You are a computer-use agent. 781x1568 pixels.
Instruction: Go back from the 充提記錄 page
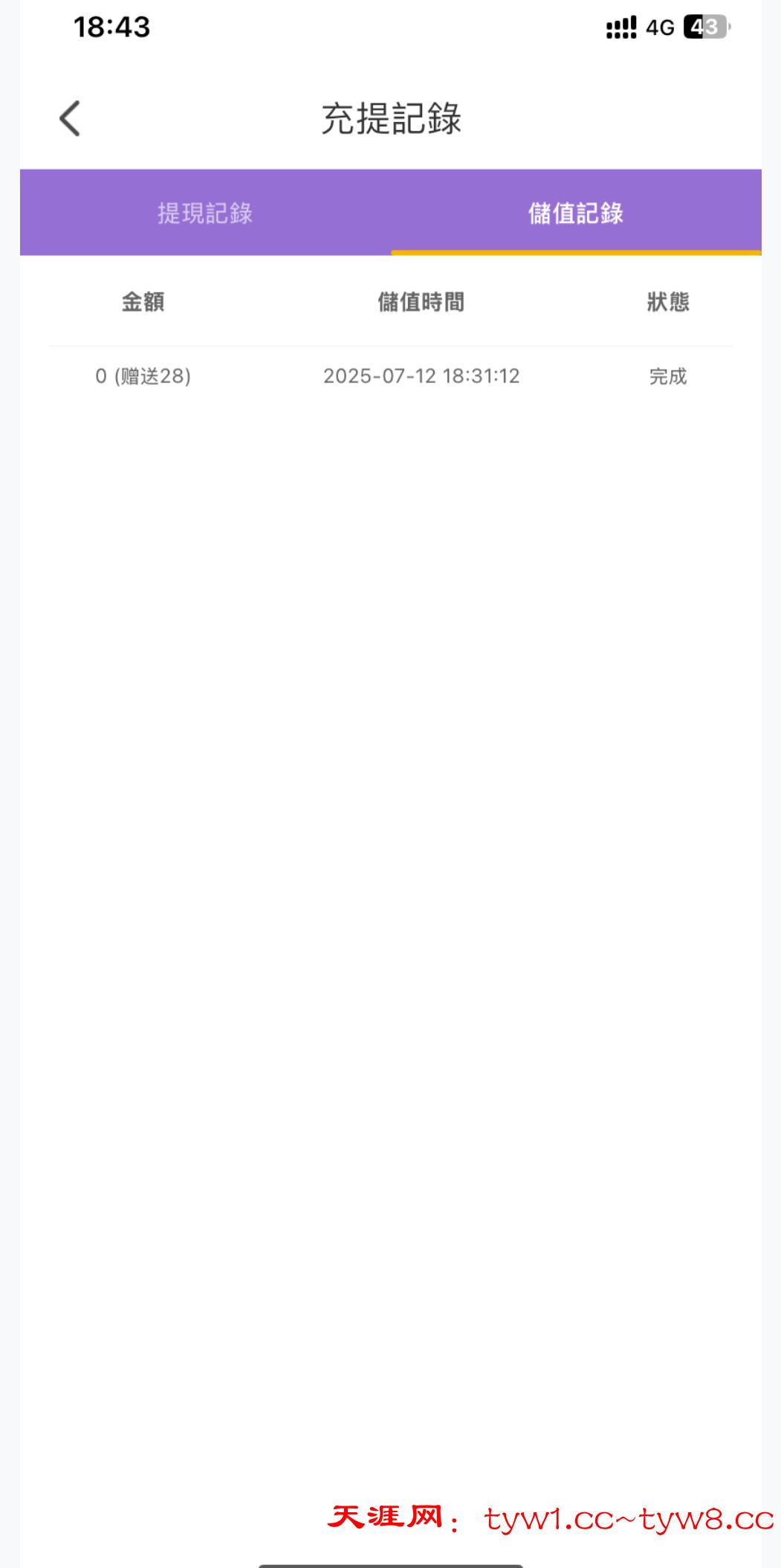tap(70, 119)
